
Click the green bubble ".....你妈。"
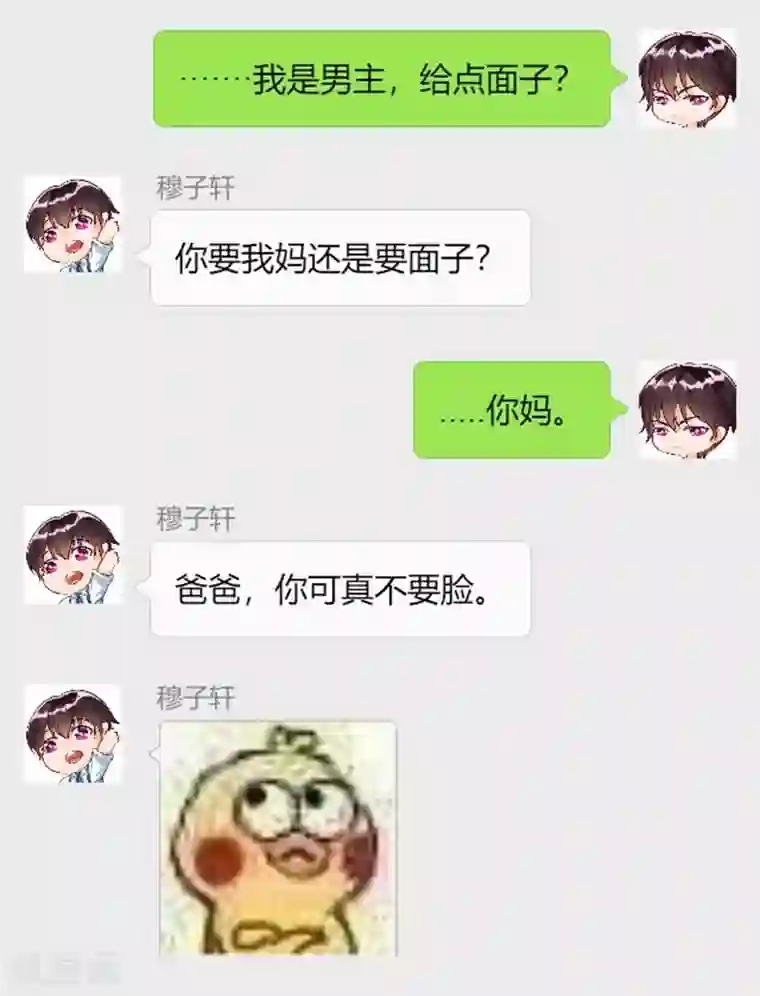pyautogui.click(x=510, y=410)
